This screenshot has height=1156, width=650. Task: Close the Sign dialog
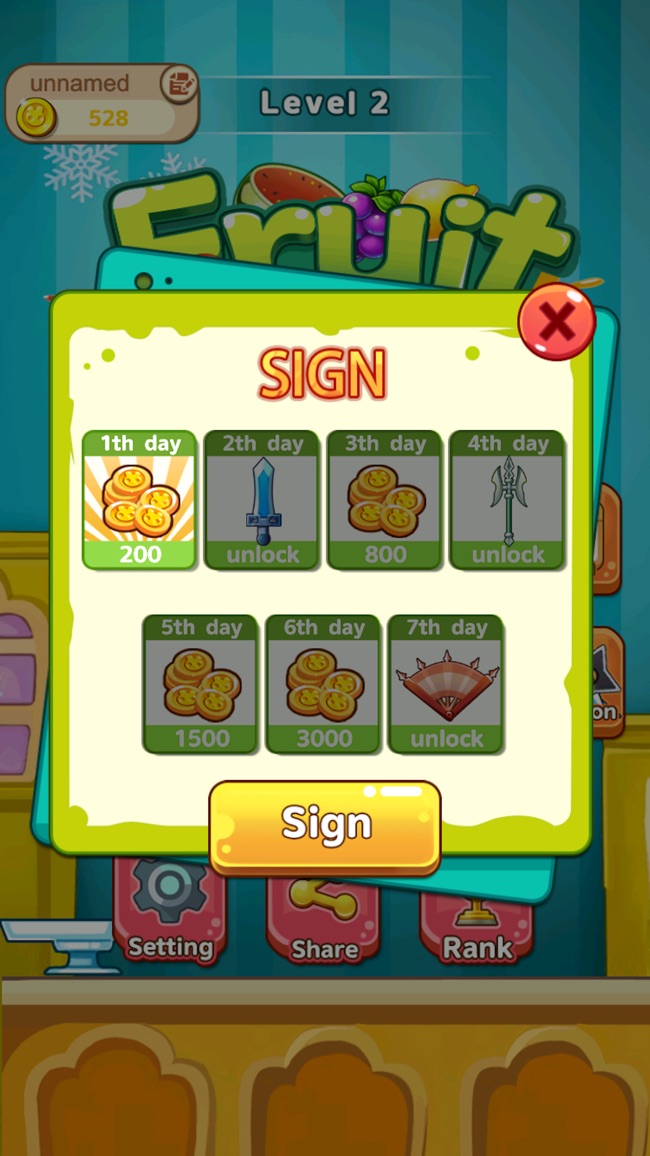(556, 322)
